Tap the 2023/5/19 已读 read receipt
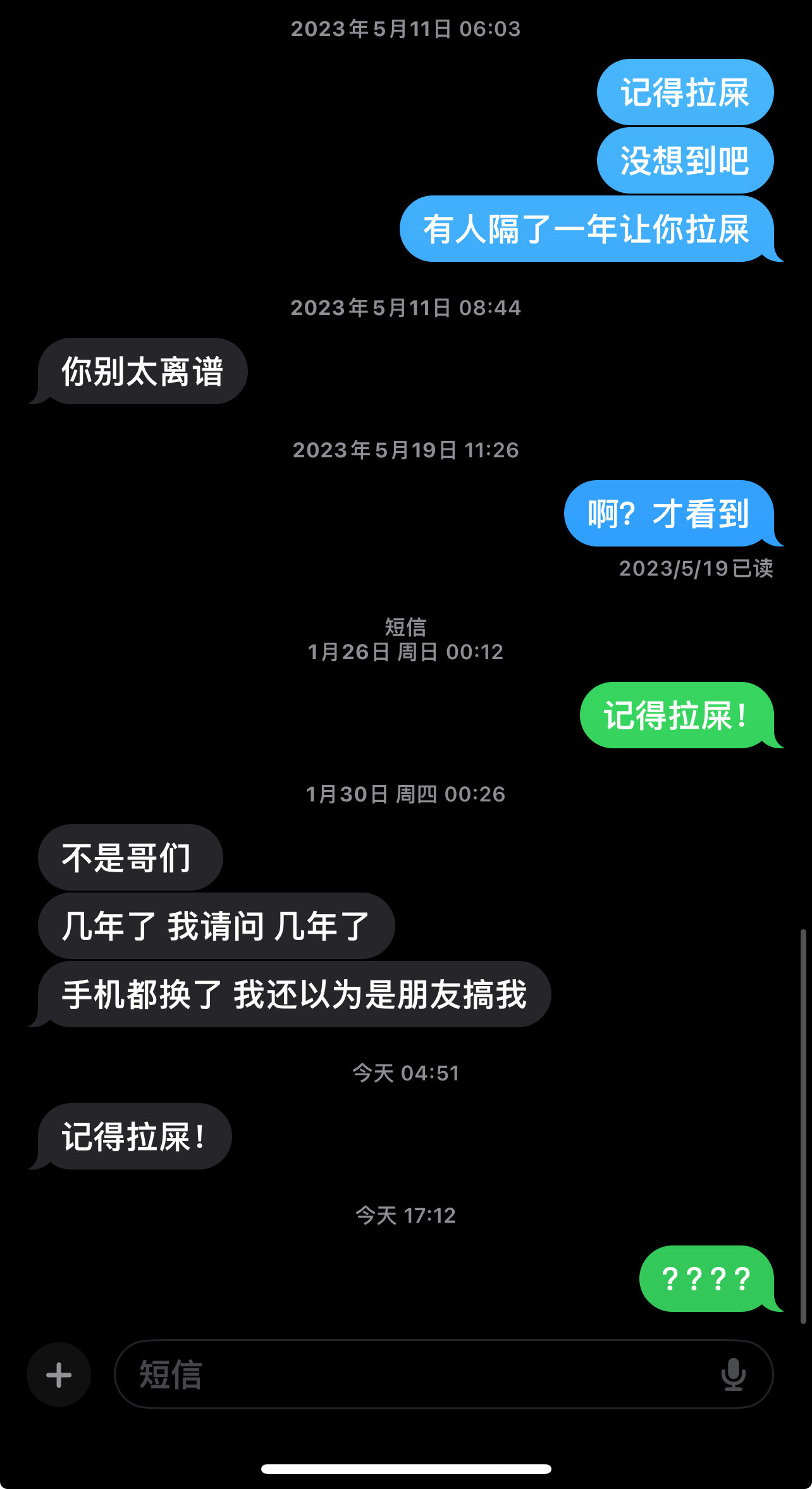 point(696,569)
